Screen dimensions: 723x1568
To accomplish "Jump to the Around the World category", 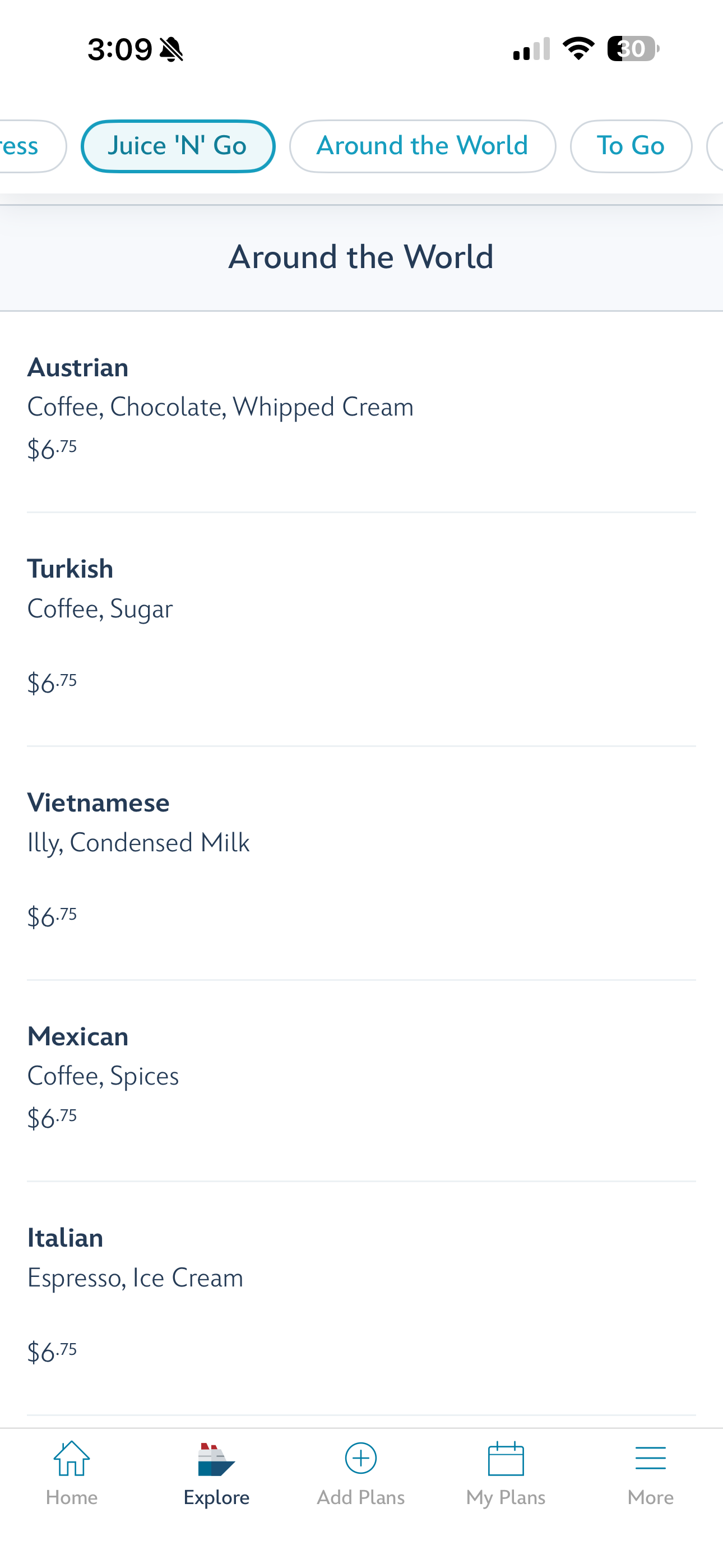I will point(421,146).
